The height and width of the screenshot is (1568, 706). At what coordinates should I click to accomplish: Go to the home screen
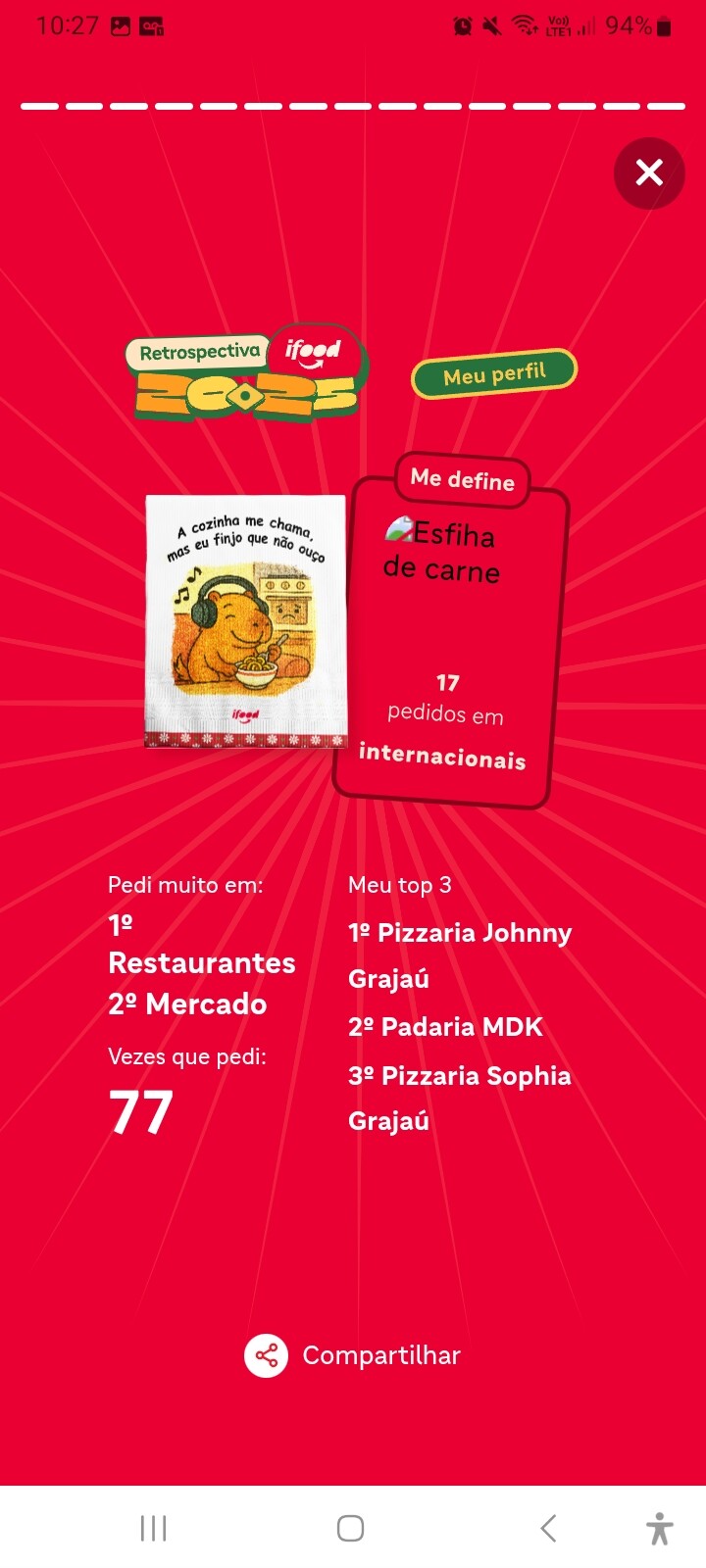point(350,1528)
